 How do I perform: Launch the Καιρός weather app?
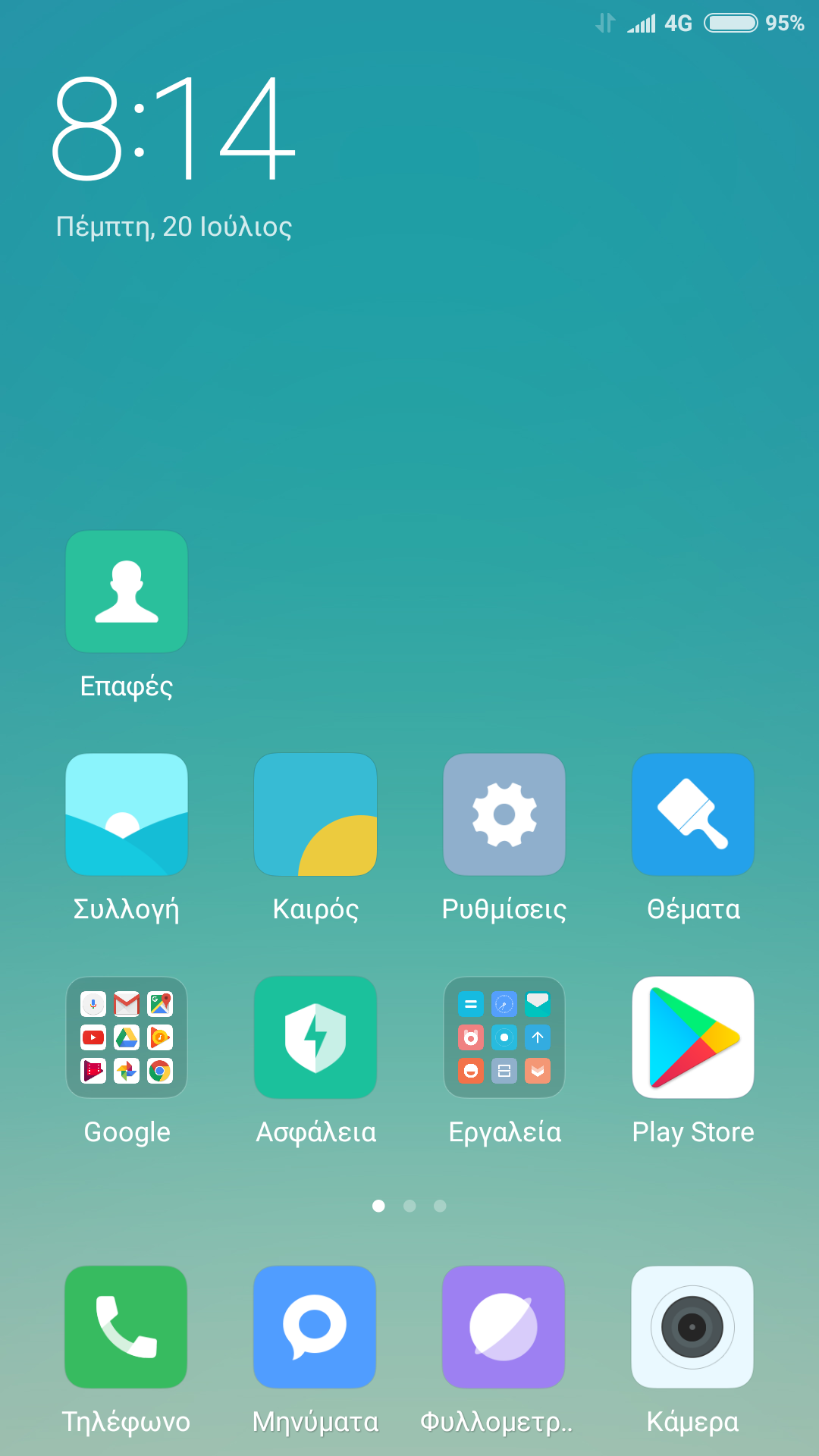[315, 814]
